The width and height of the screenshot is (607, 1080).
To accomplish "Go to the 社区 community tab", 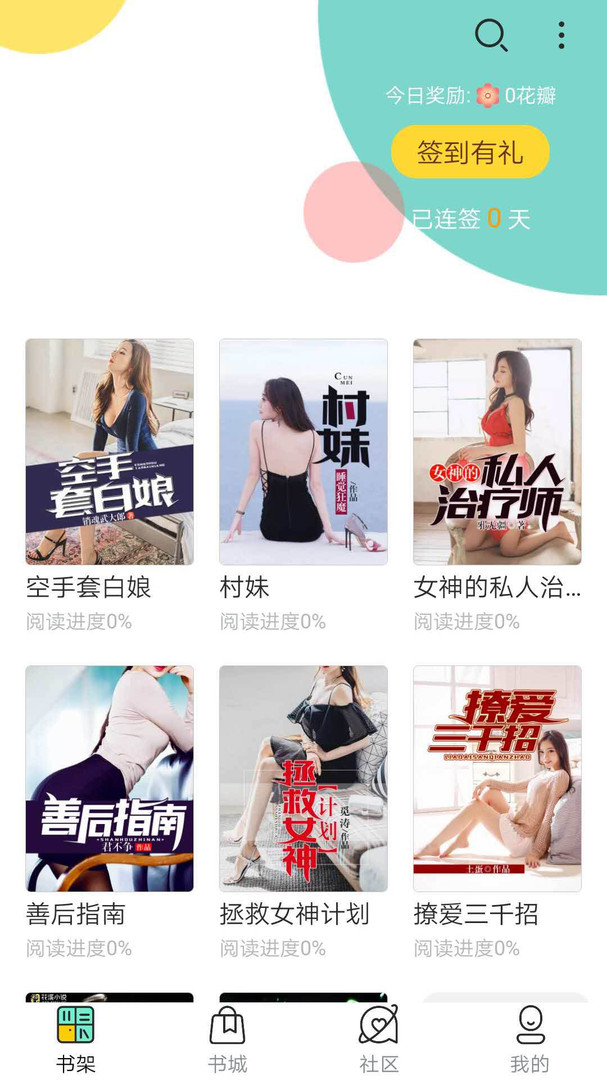I will pos(379,1040).
